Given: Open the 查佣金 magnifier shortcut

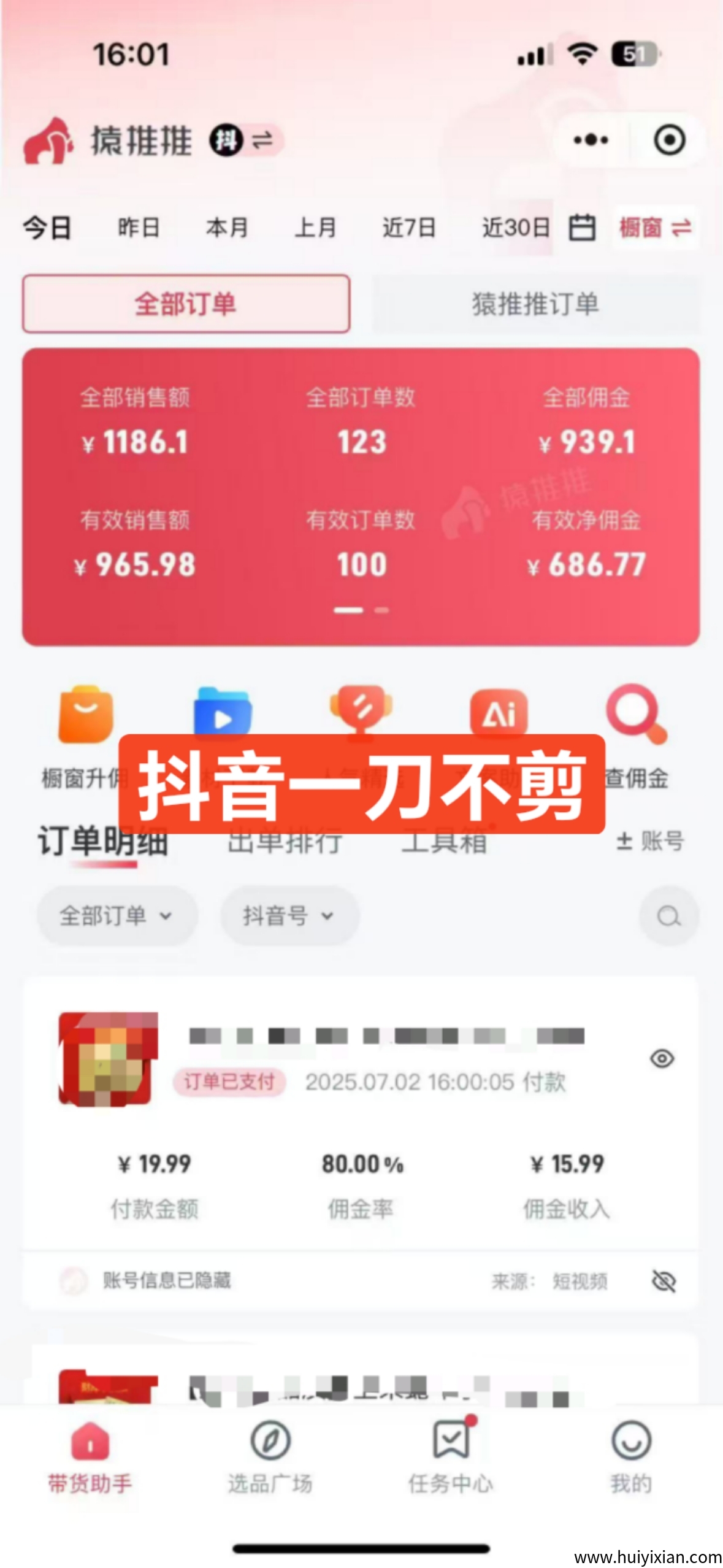Looking at the screenshot, I should click(x=636, y=715).
